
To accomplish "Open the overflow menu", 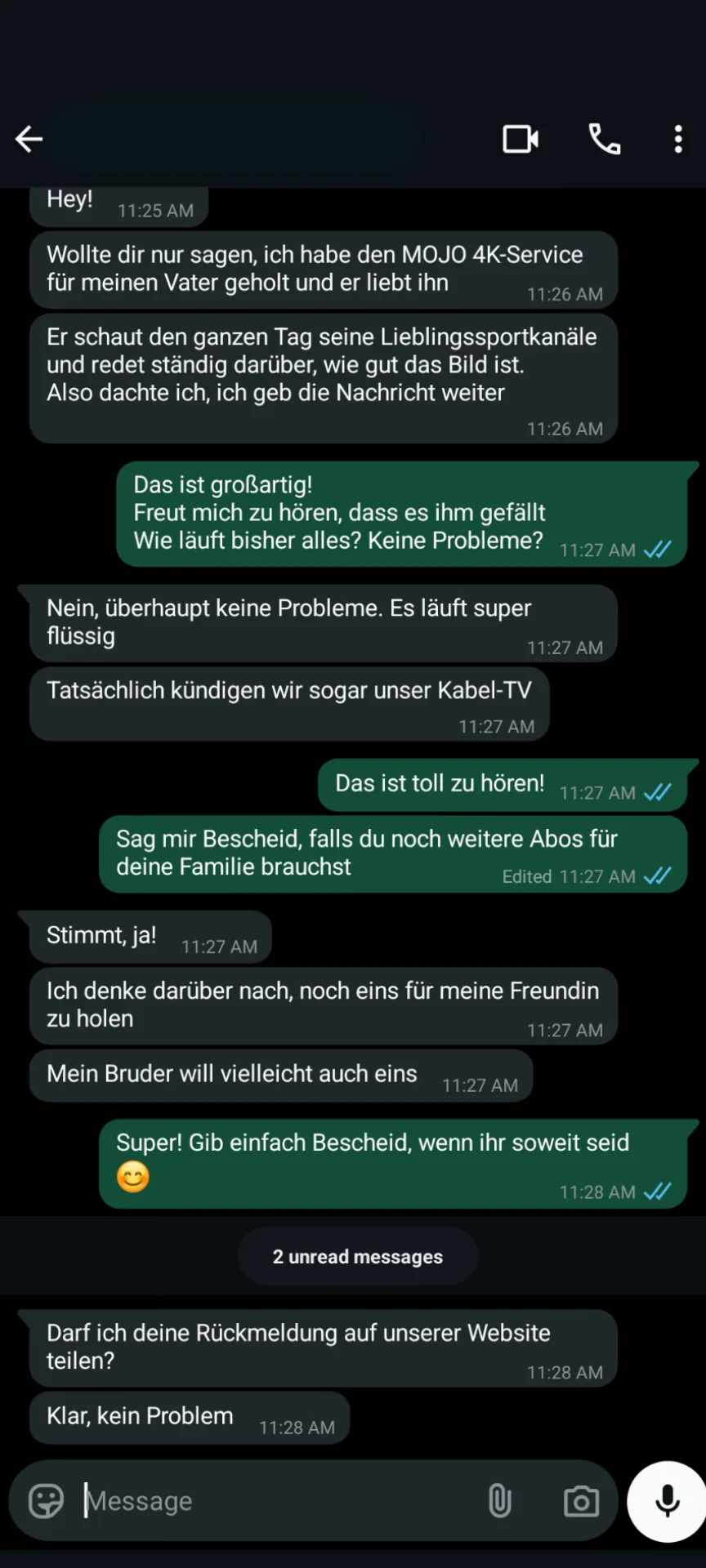I will click(677, 139).
